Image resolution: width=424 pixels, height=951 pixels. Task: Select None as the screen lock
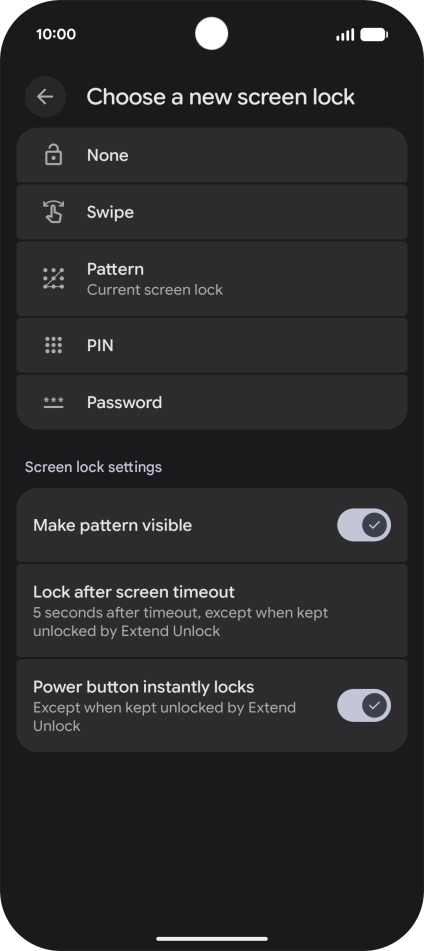(212, 155)
